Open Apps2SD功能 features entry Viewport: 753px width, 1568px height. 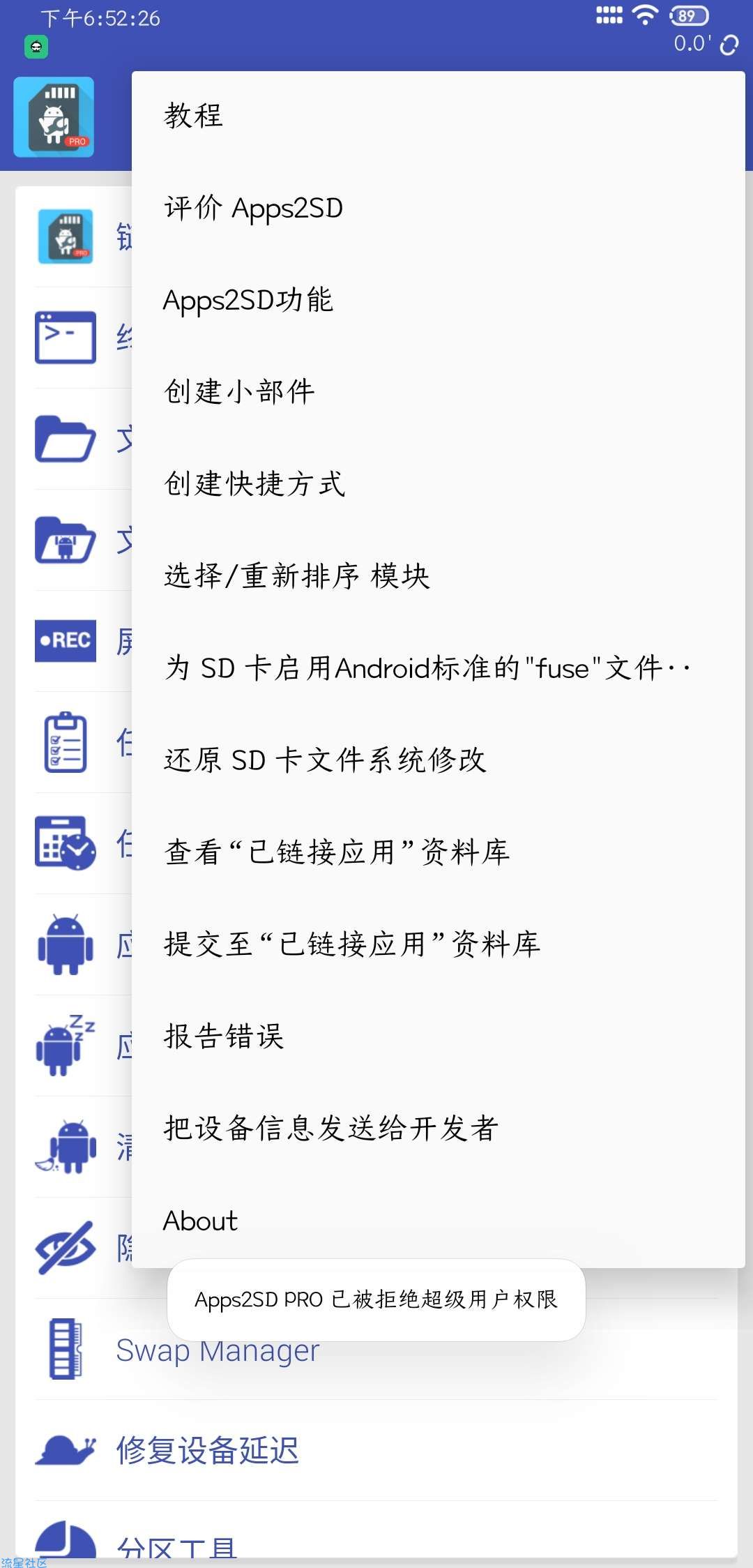pyautogui.click(x=438, y=301)
